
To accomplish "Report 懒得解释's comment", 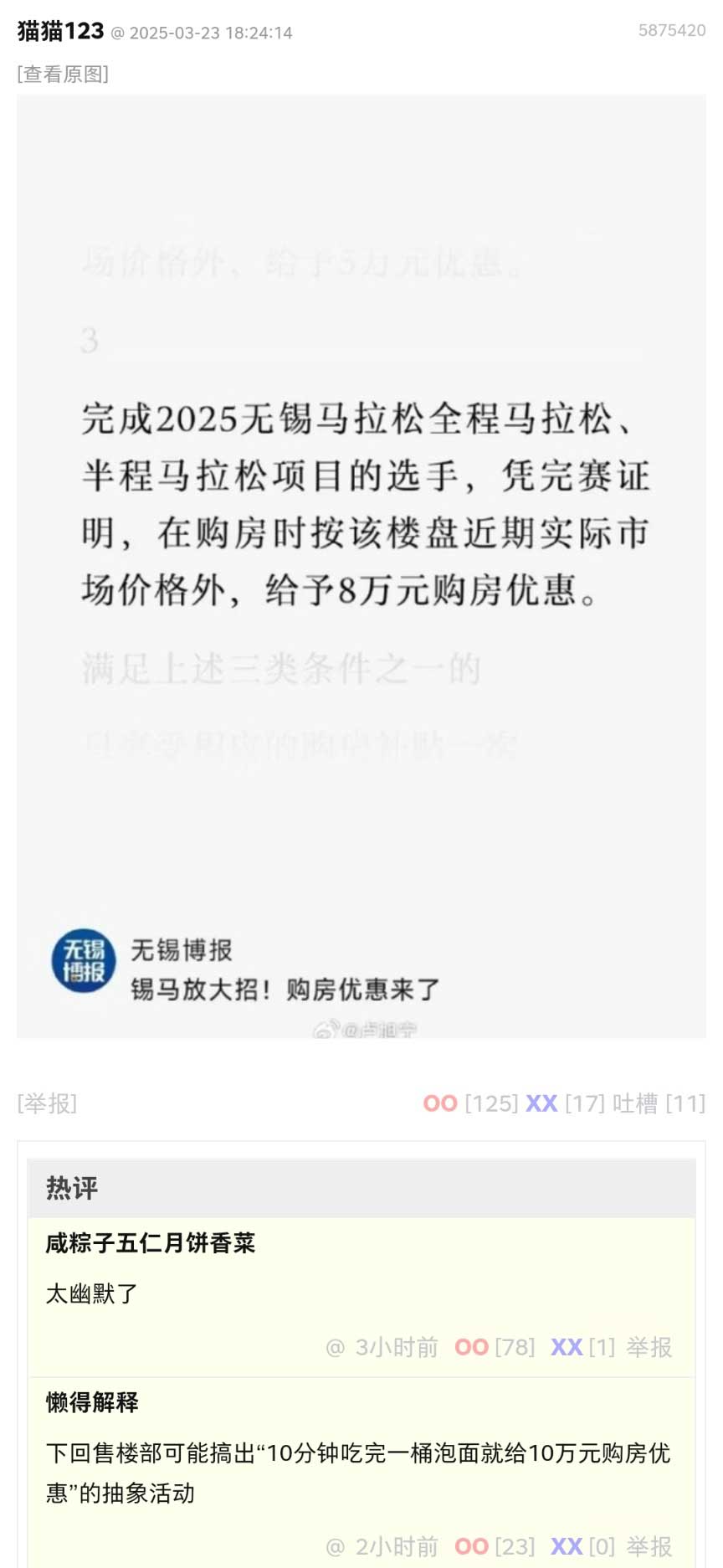I will click(649, 1546).
